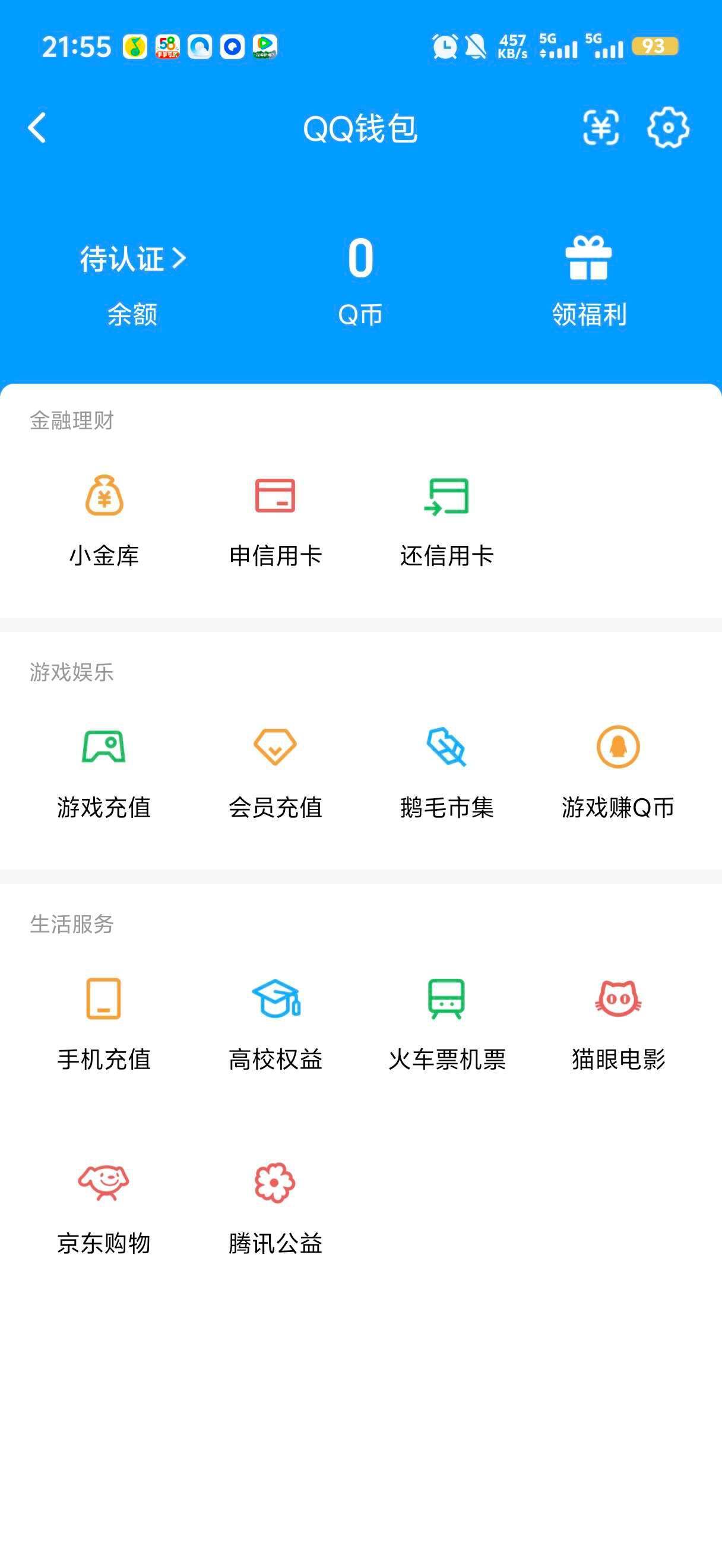Tap the back chevron at top left

point(36,128)
